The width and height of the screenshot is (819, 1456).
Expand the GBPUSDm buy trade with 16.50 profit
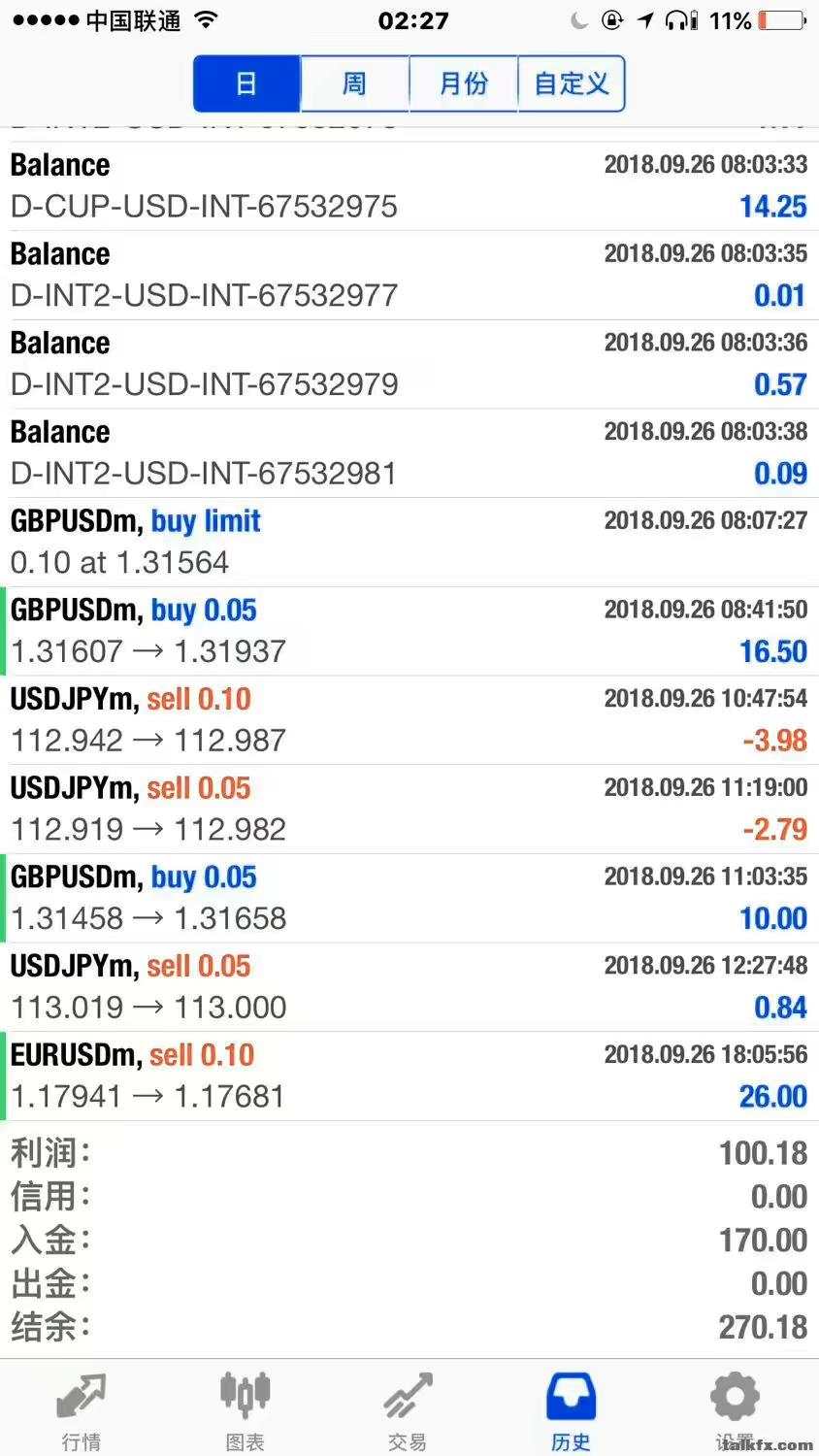click(408, 631)
